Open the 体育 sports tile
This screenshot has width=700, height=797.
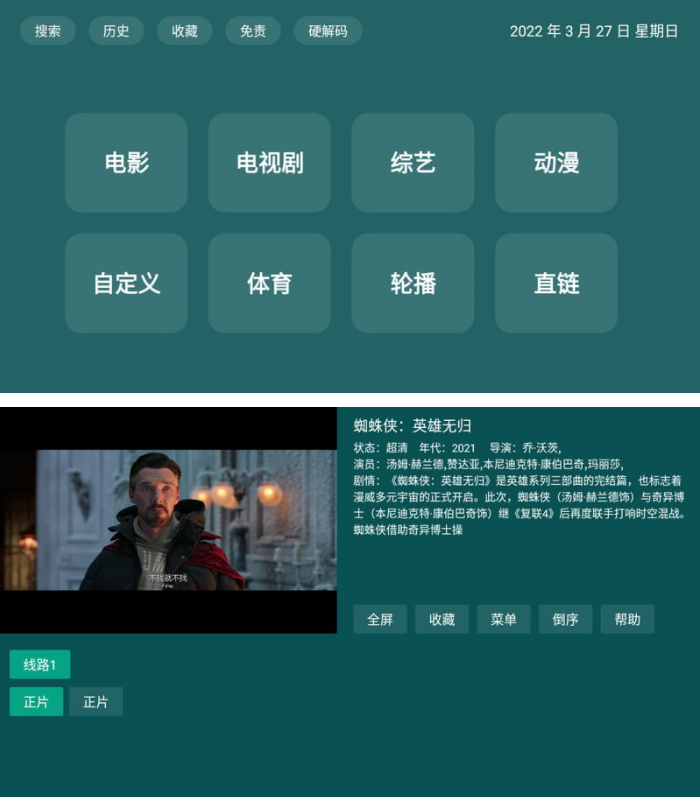coord(269,283)
